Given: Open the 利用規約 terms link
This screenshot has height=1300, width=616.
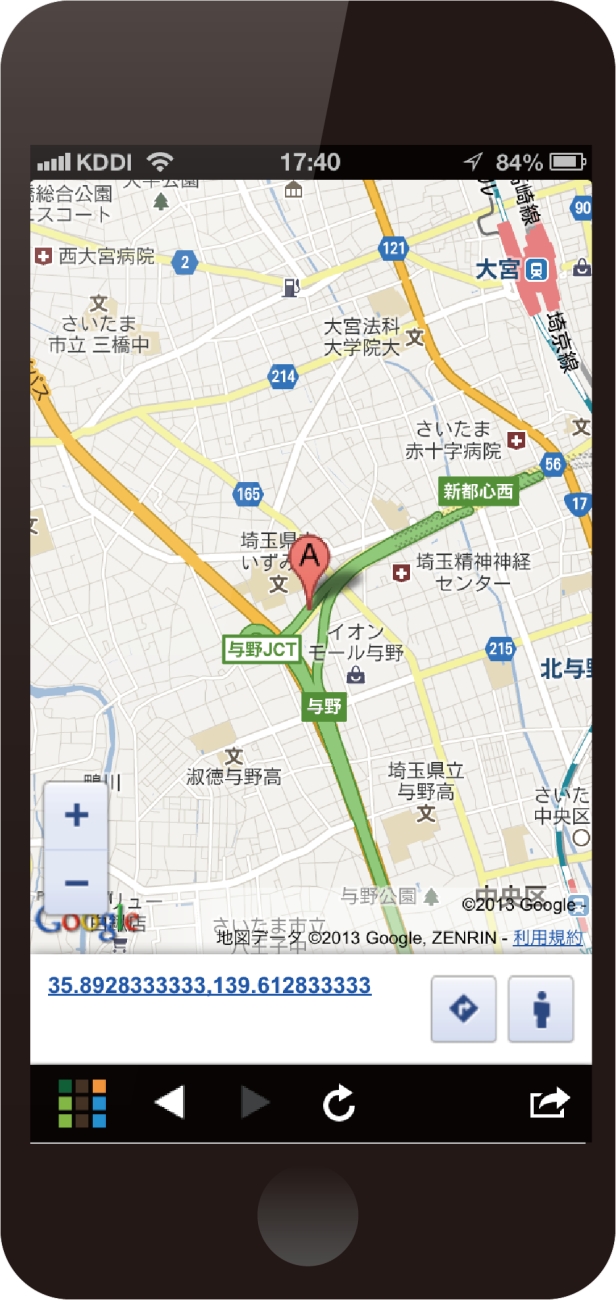Looking at the screenshot, I should (547, 938).
